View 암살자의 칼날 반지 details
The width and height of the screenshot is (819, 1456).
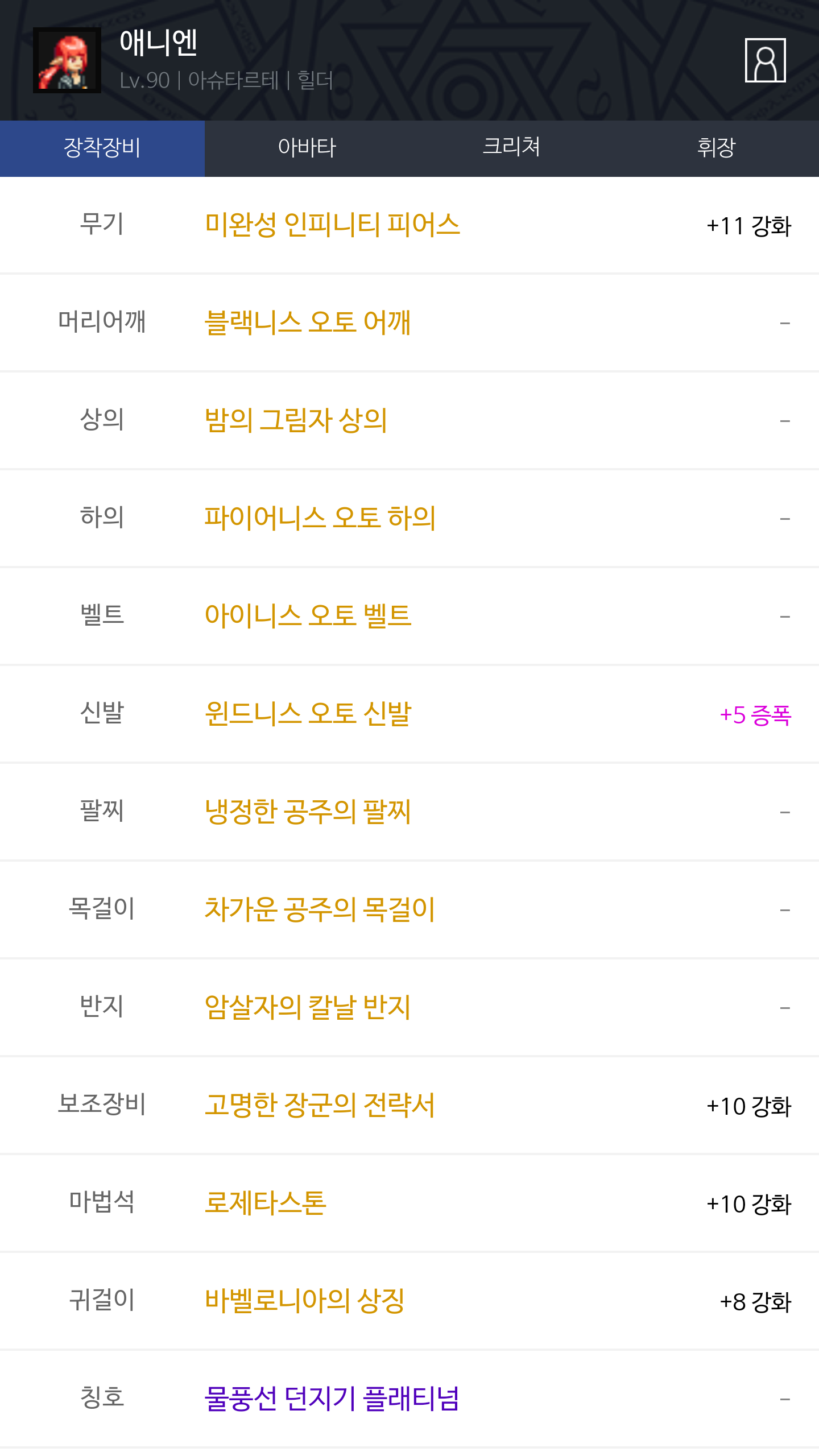point(308,1007)
